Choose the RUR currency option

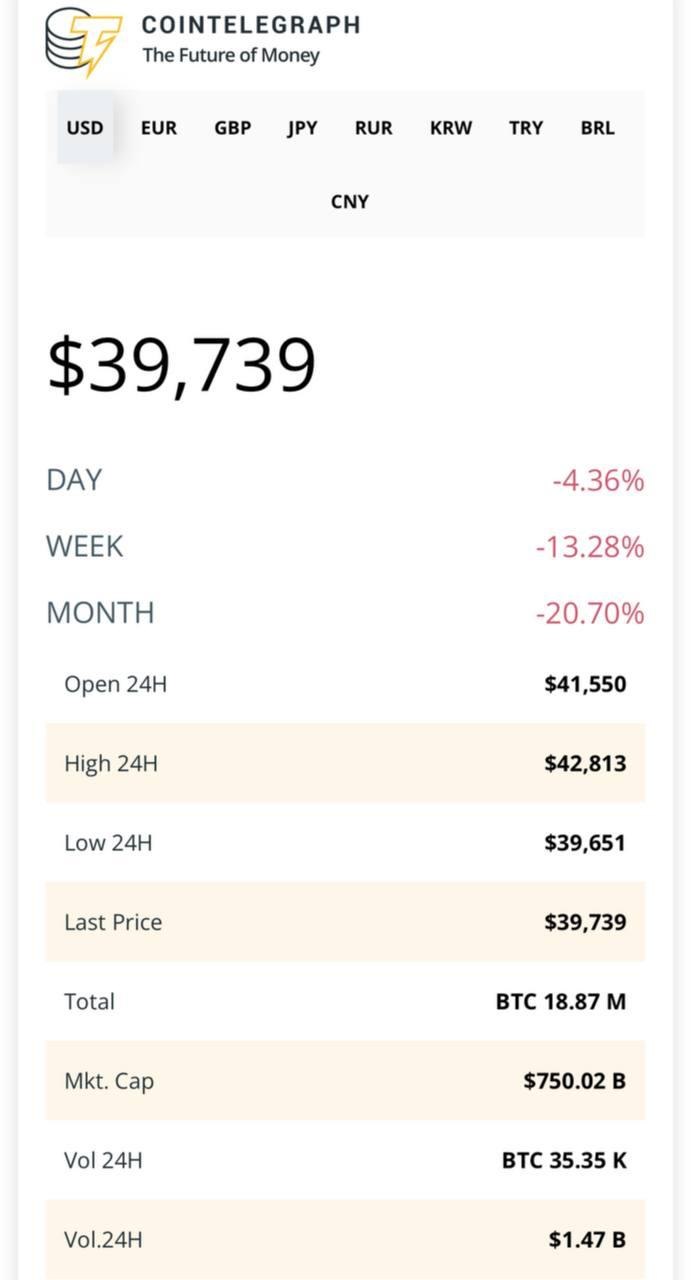(374, 128)
